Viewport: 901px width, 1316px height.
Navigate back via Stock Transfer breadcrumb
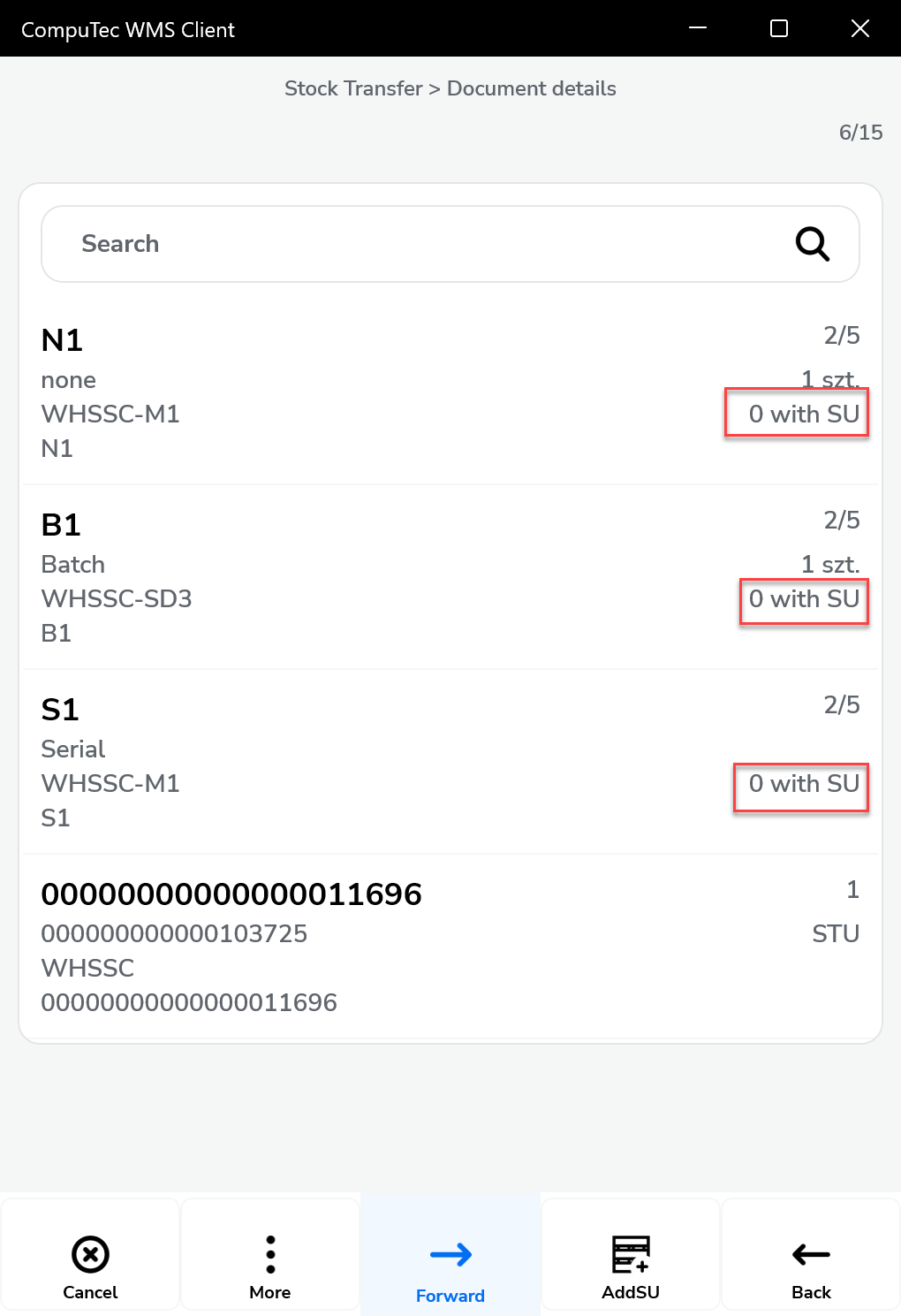(x=353, y=88)
